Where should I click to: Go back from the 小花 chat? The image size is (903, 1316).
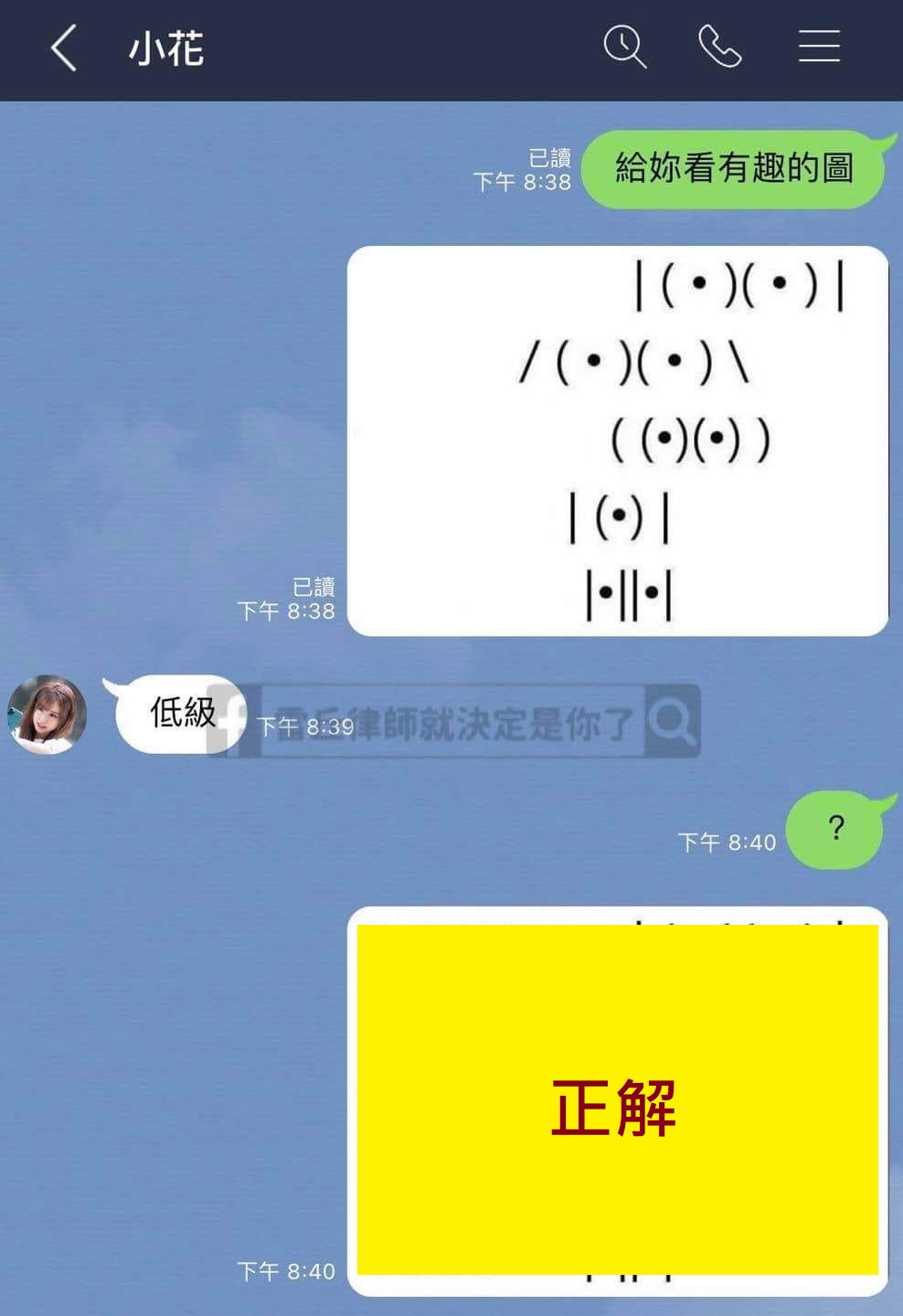63,48
